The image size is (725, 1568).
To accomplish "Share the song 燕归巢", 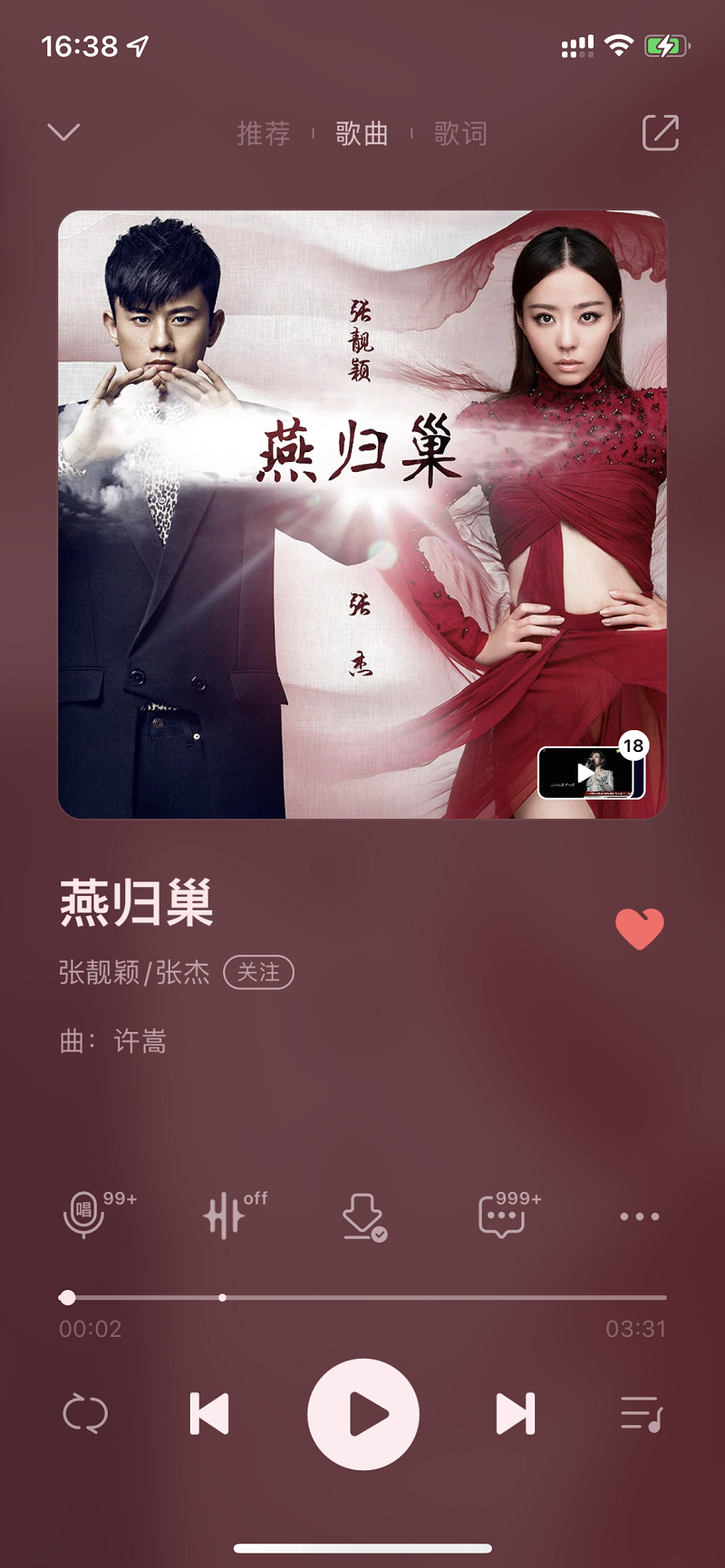I will click(x=660, y=133).
